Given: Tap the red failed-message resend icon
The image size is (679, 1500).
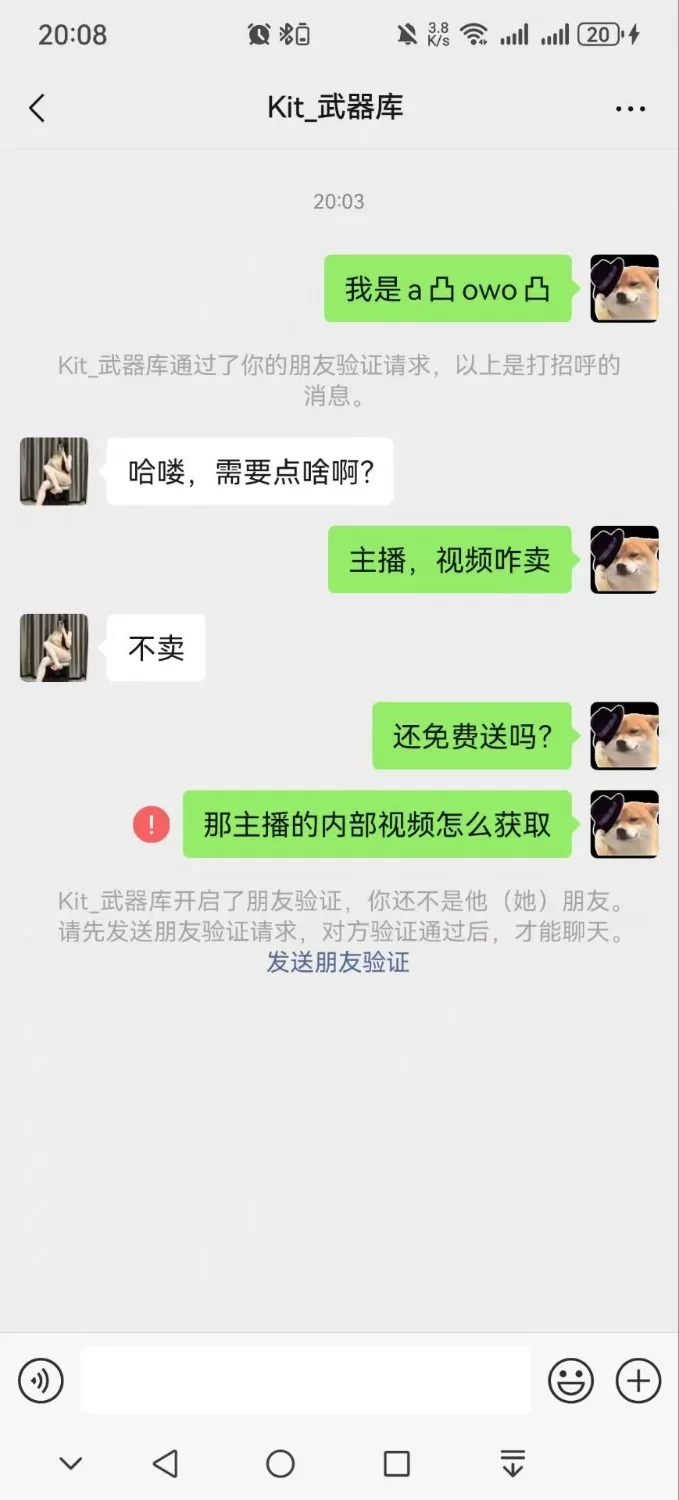Looking at the screenshot, I should (x=151, y=824).
